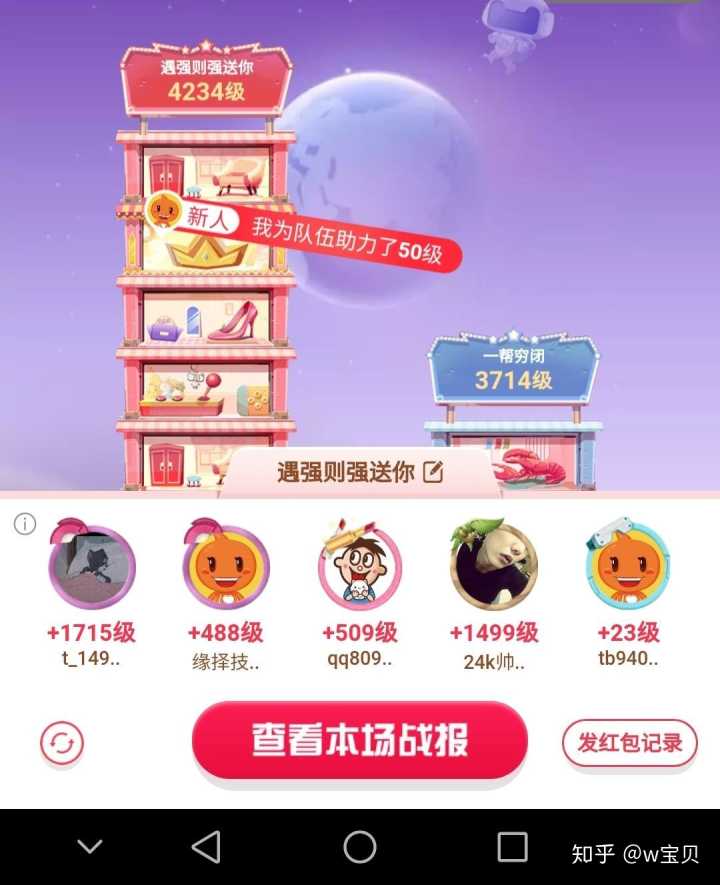Open the info icon
This screenshot has width=720, height=885.
pos(25,524)
